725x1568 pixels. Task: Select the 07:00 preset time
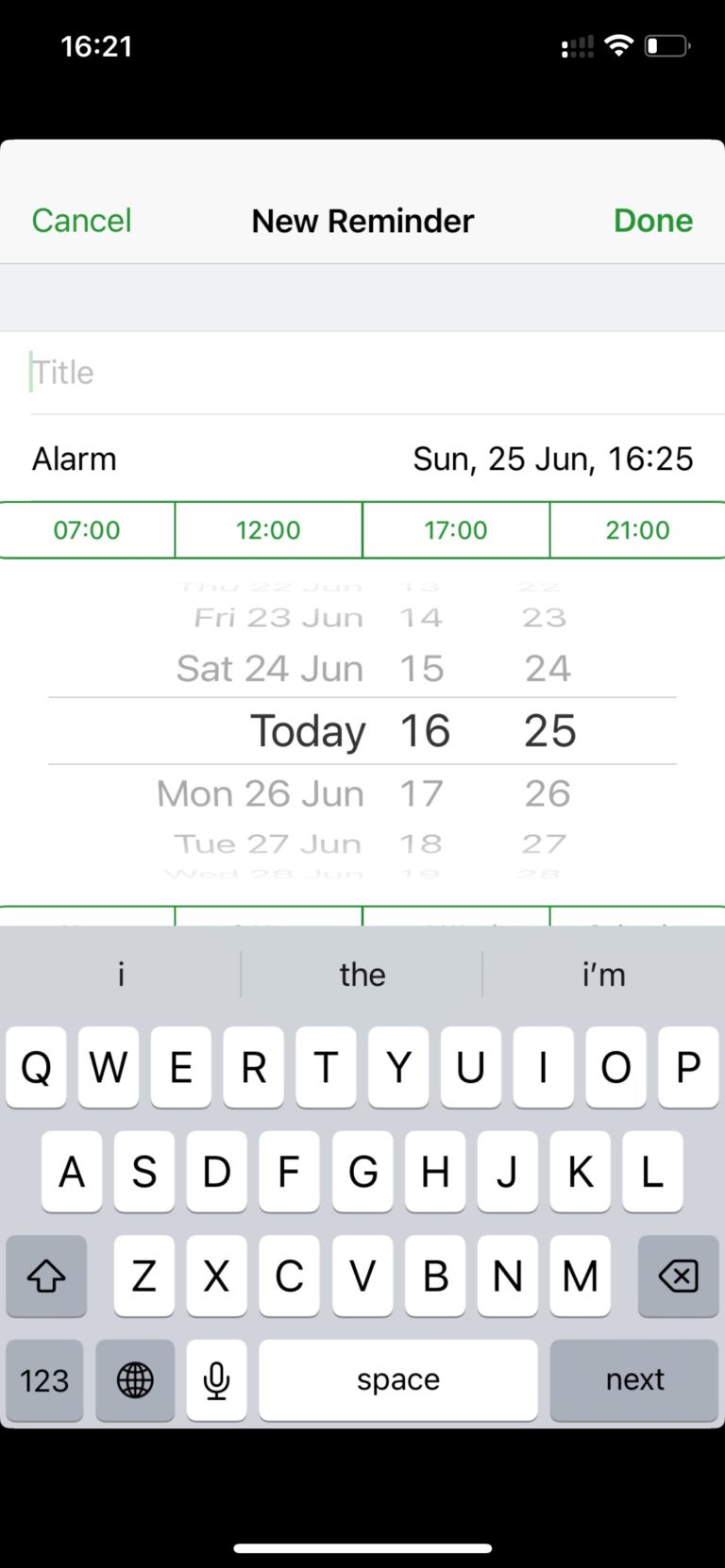86,529
